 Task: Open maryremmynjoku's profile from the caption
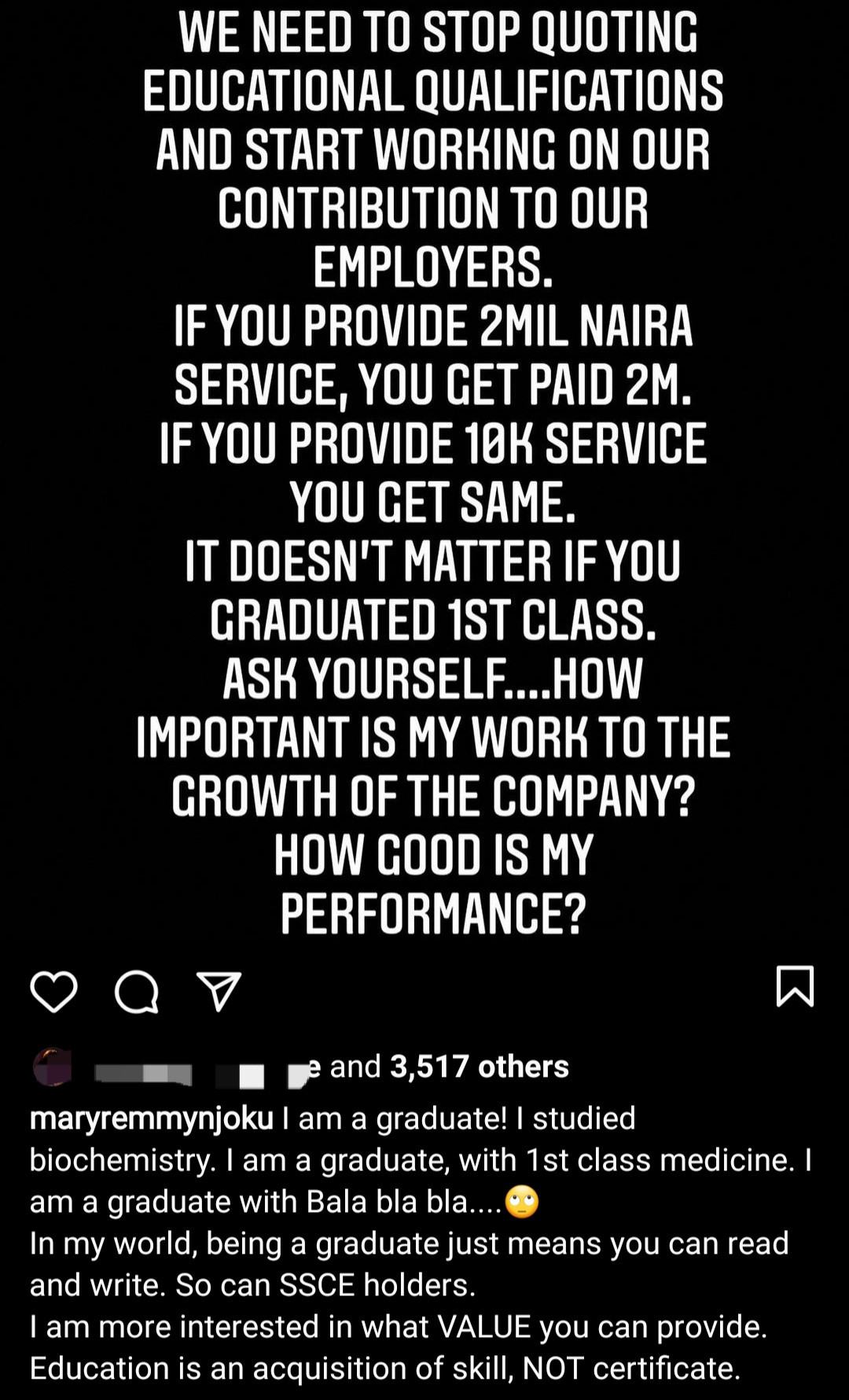pyautogui.click(x=151, y=1118)
